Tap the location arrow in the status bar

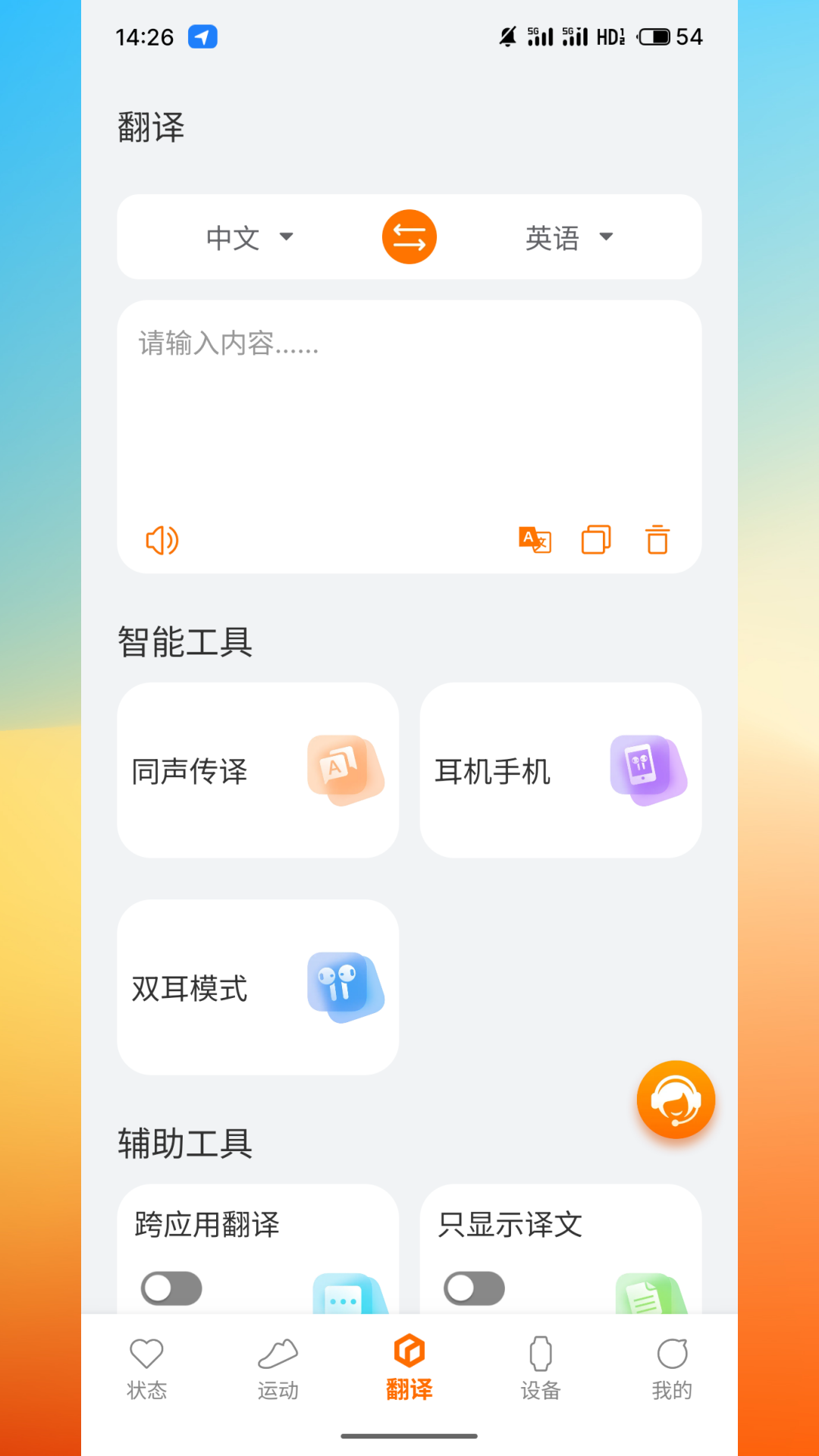(x=201, y=36)
